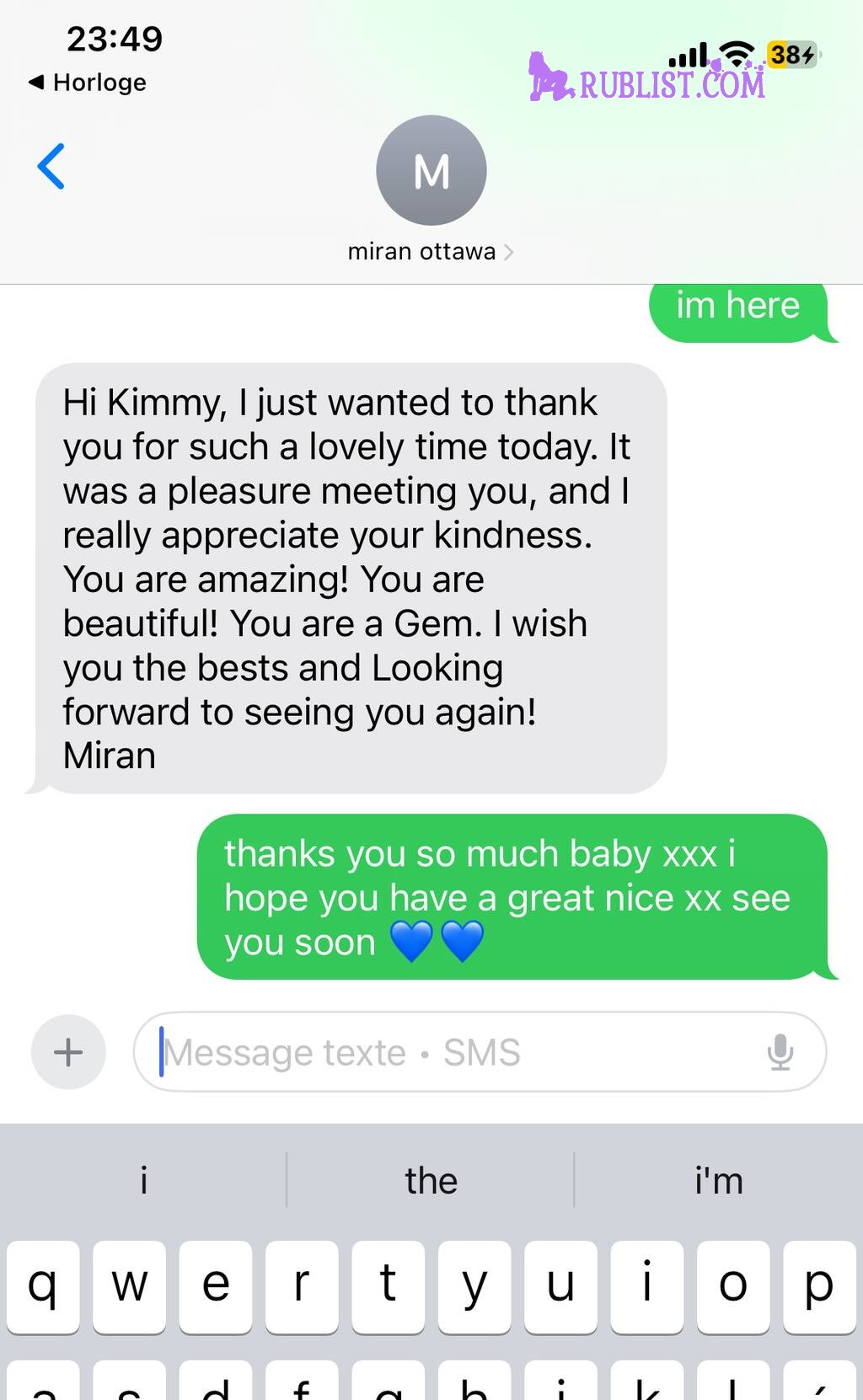The width and height of the screenshot is (863, 1400).
Task: Tap the letter p key
Action: coord(819,1285)
